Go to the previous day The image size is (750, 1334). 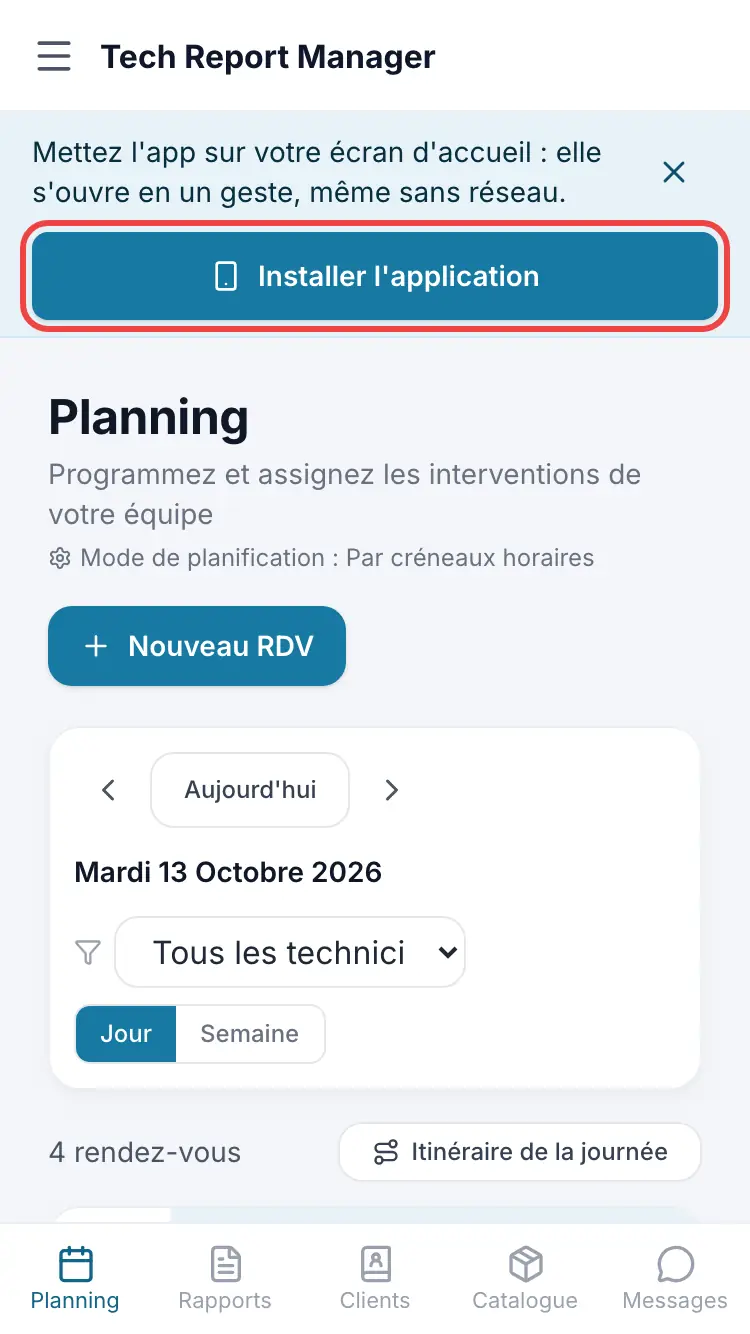pyautogui.click(x=108, y=790)
